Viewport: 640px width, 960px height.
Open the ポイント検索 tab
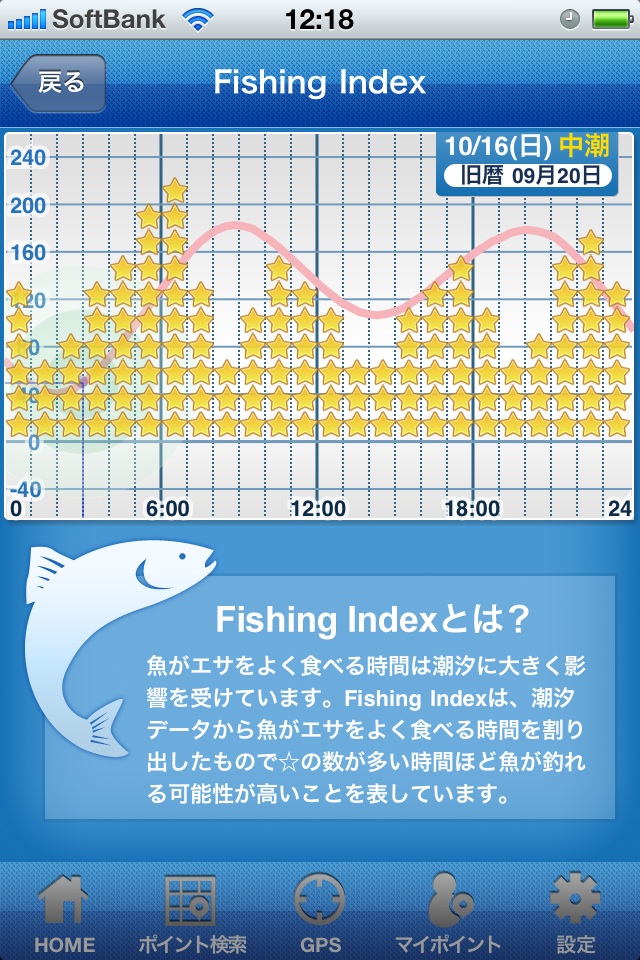point(192,912)
